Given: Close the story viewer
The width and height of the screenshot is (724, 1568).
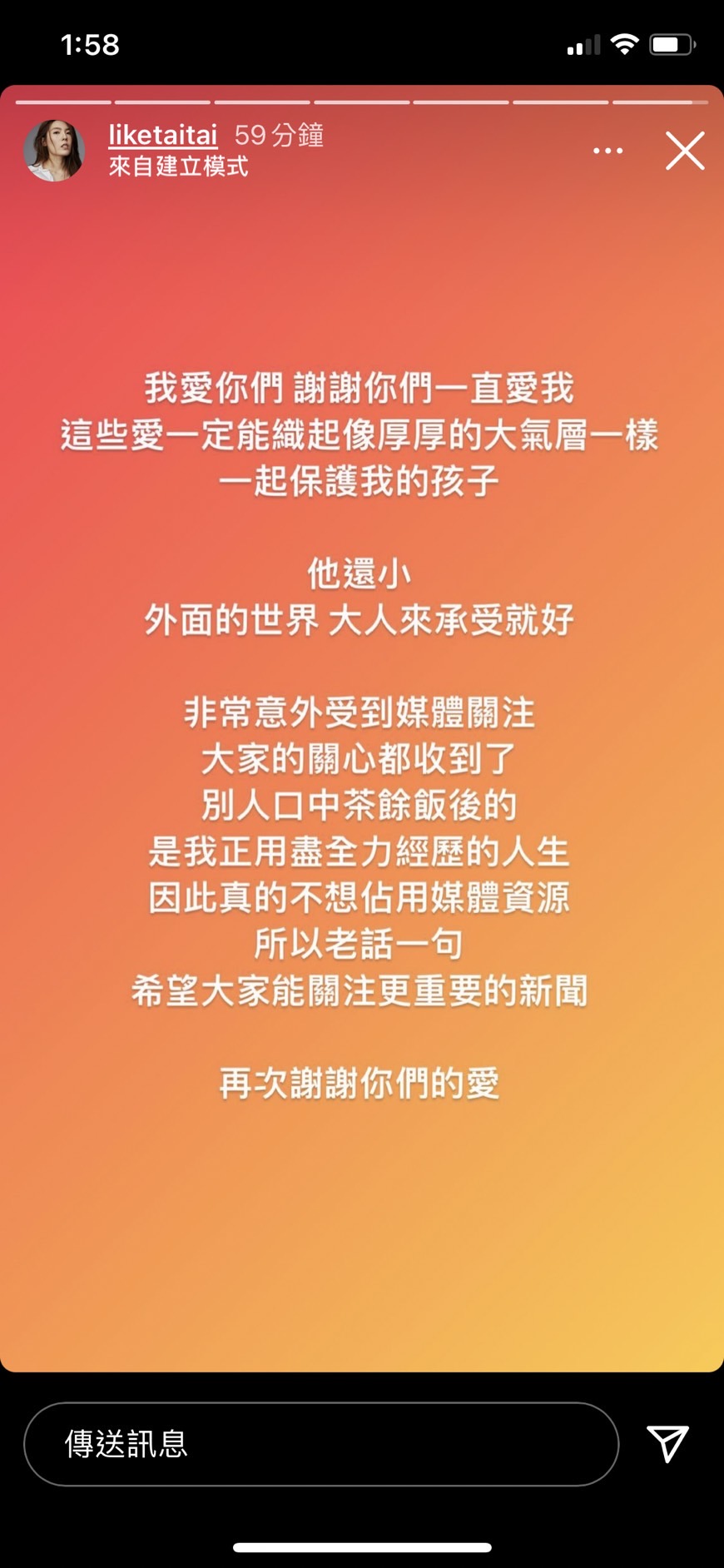Looking at the screenshot, I should pyautogui.click(x=685, y=151).
